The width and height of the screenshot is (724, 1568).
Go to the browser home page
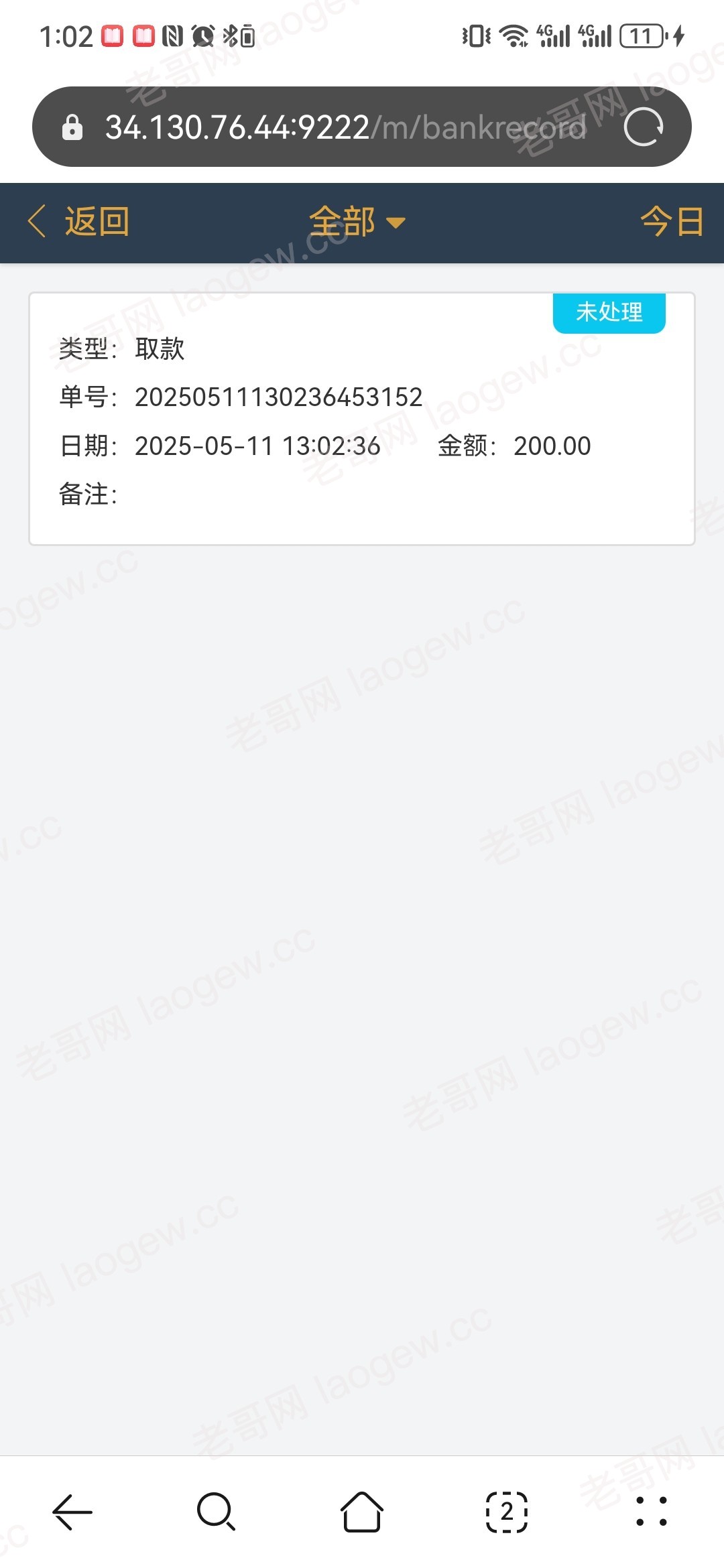tap(362, 1512)
